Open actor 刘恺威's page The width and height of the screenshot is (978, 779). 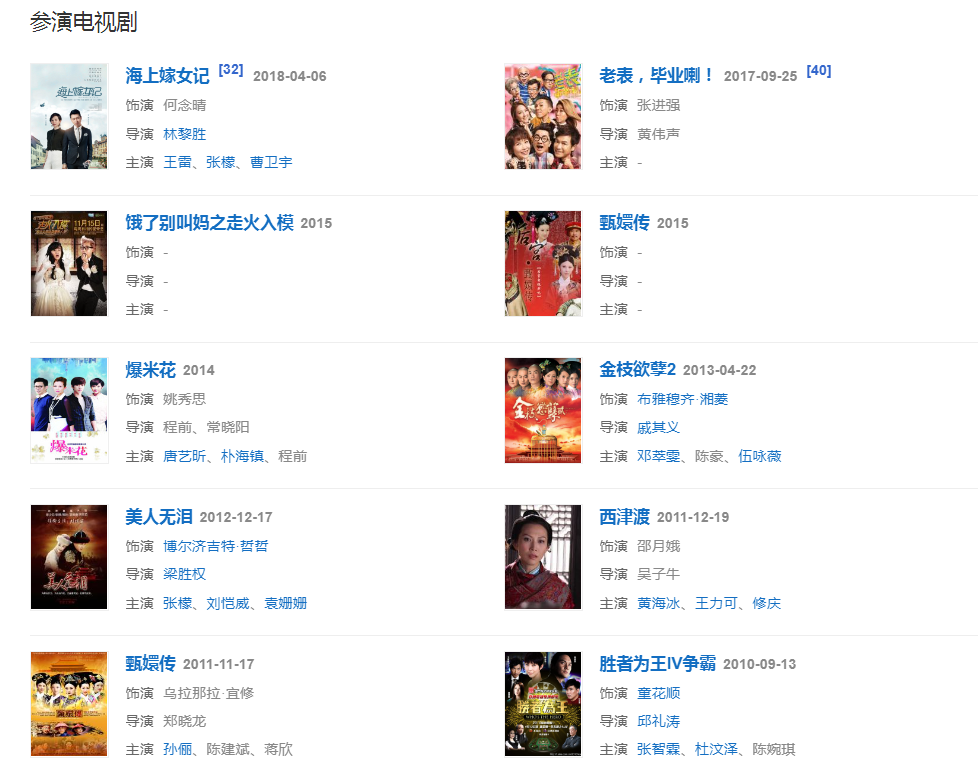click(230, 603)
